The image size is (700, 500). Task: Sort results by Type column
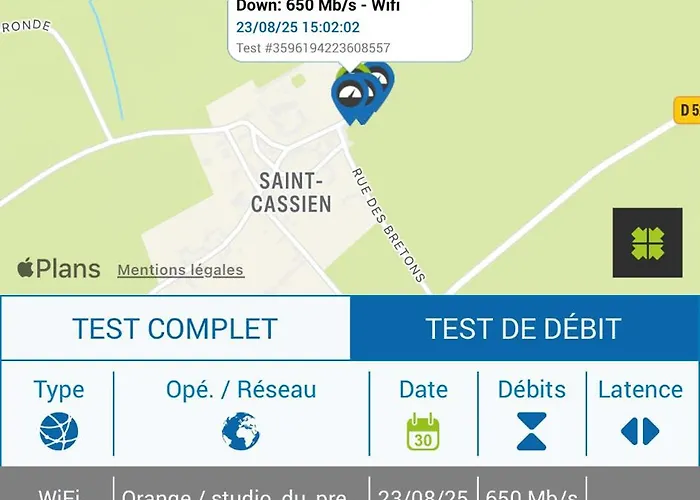58,413
